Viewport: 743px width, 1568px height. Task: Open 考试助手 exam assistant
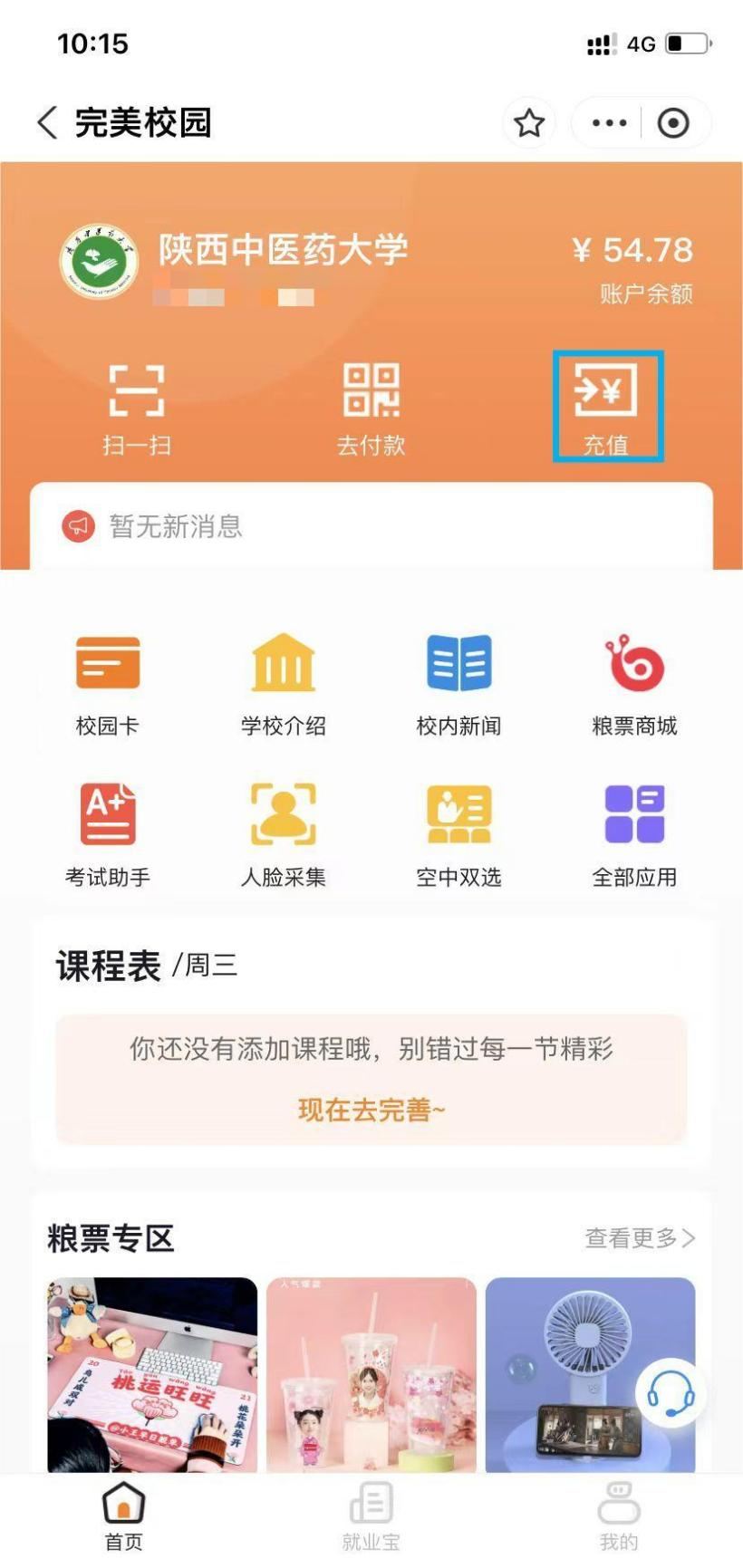(x=108, y=835)
